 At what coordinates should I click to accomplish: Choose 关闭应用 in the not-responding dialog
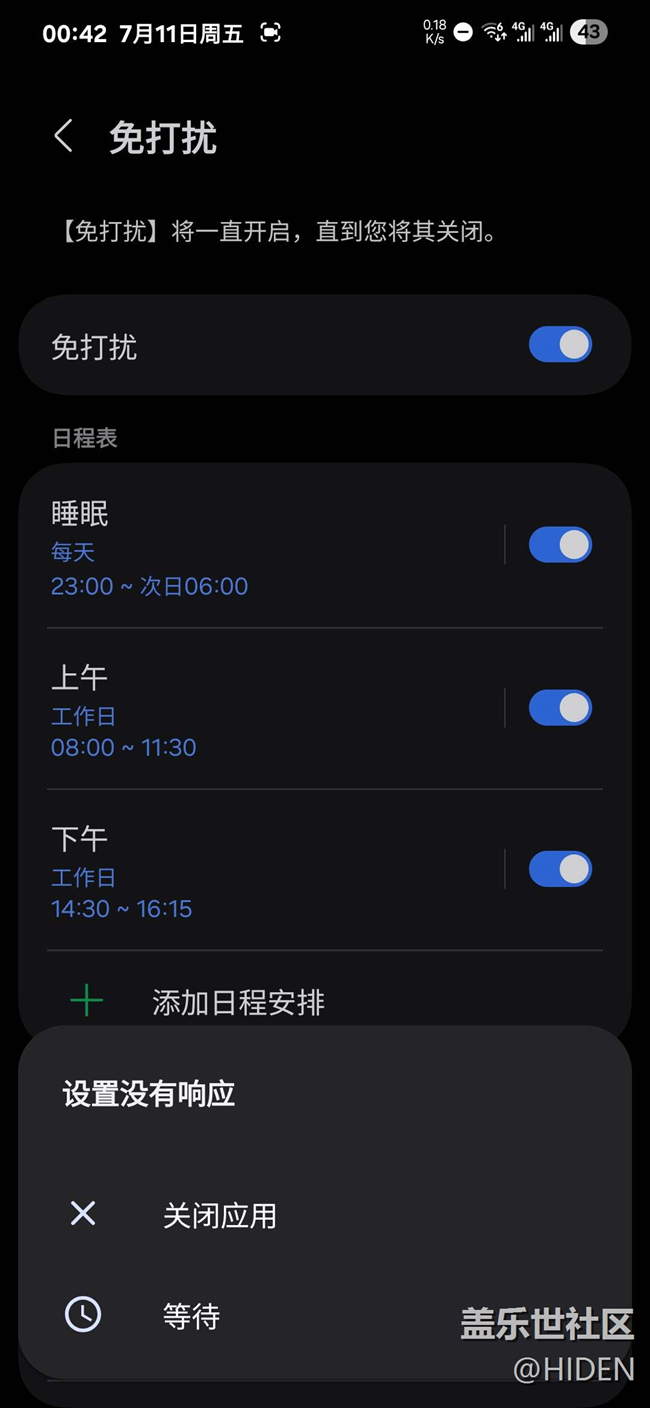pyautogui.click(x=220, y=1215)
